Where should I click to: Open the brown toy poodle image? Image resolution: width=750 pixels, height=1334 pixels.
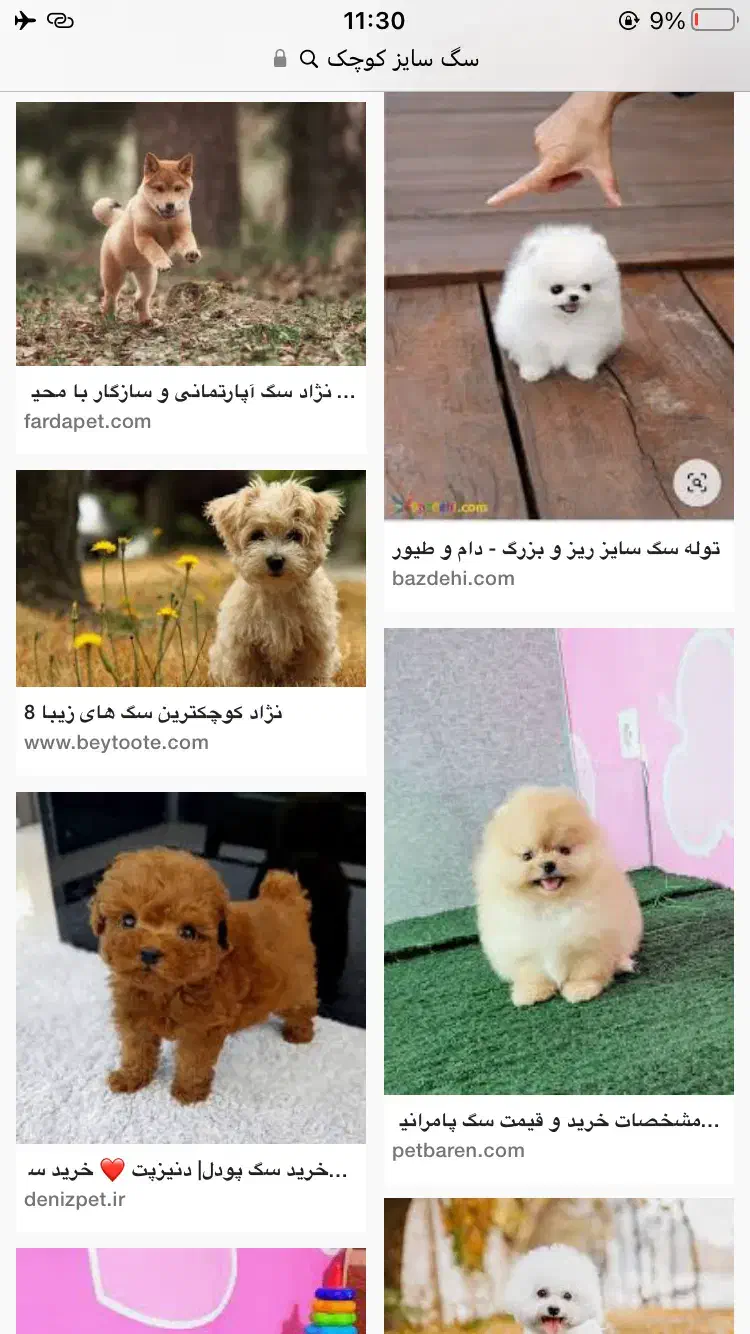point(191,967)
